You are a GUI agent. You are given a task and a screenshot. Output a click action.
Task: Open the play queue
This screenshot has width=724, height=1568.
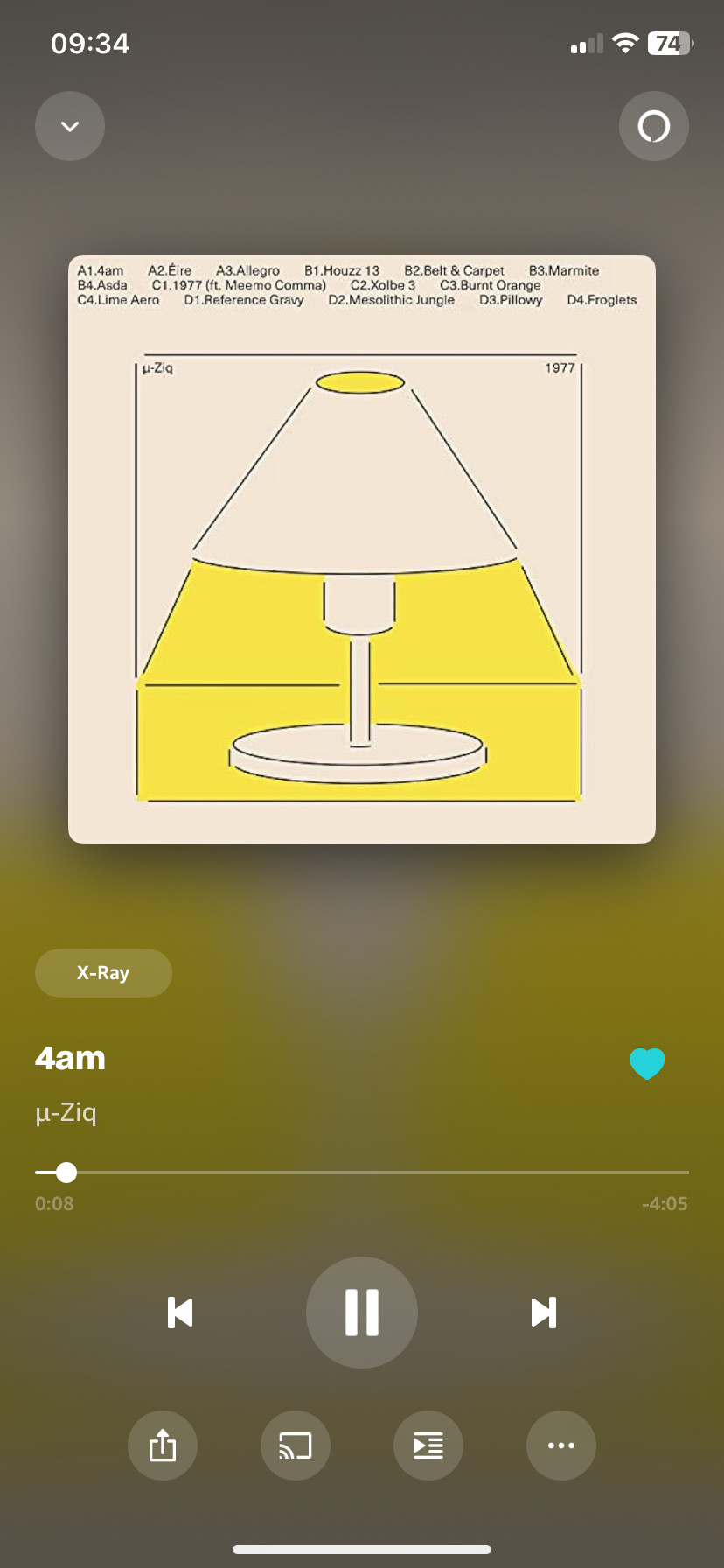coord(428,1445)
